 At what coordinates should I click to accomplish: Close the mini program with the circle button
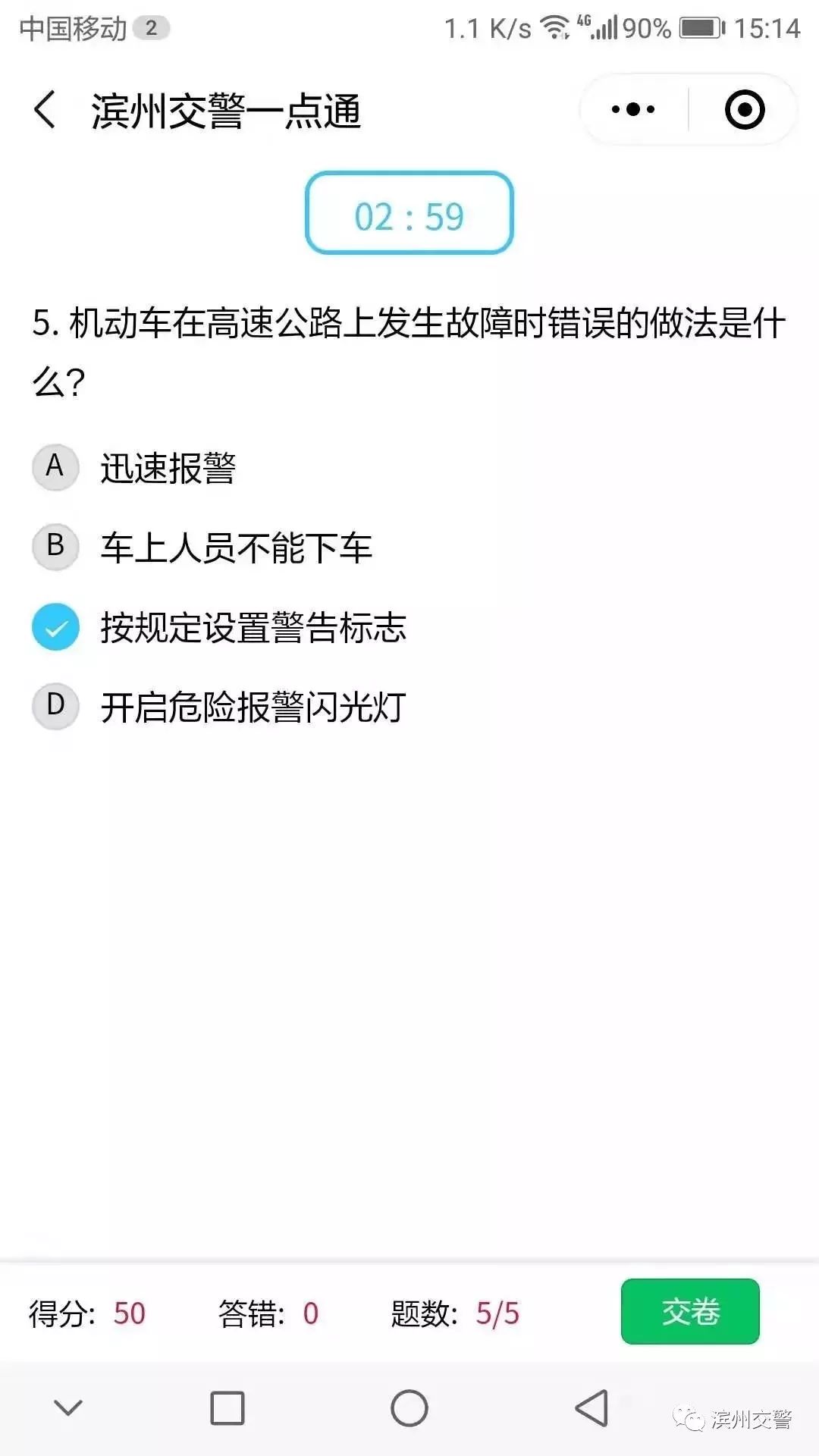[744, 110]
